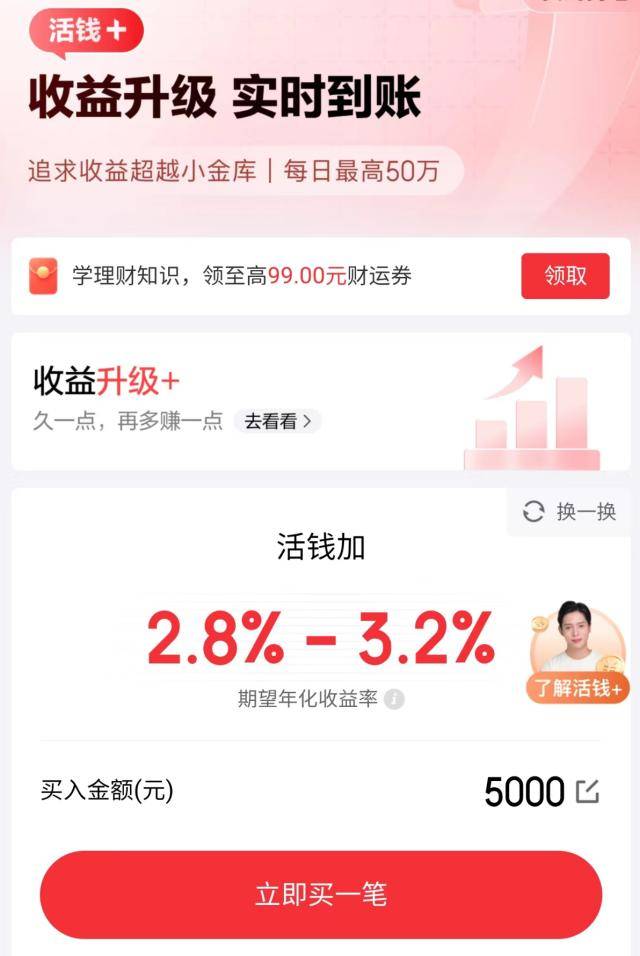Open the 去看看 link under 收益升级+

[x=278, y=421]
